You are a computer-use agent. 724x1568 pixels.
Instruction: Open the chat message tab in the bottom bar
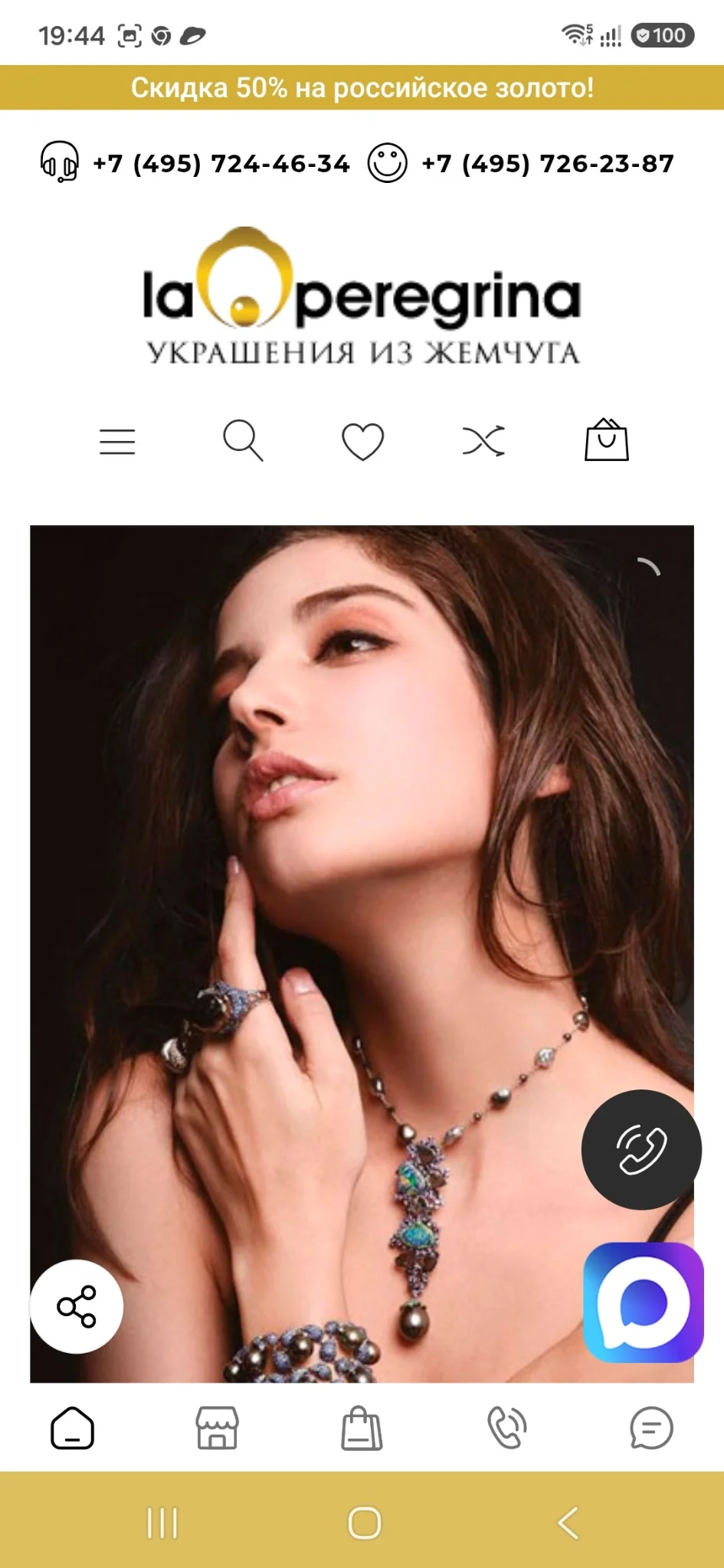(x=651, y=1429)
